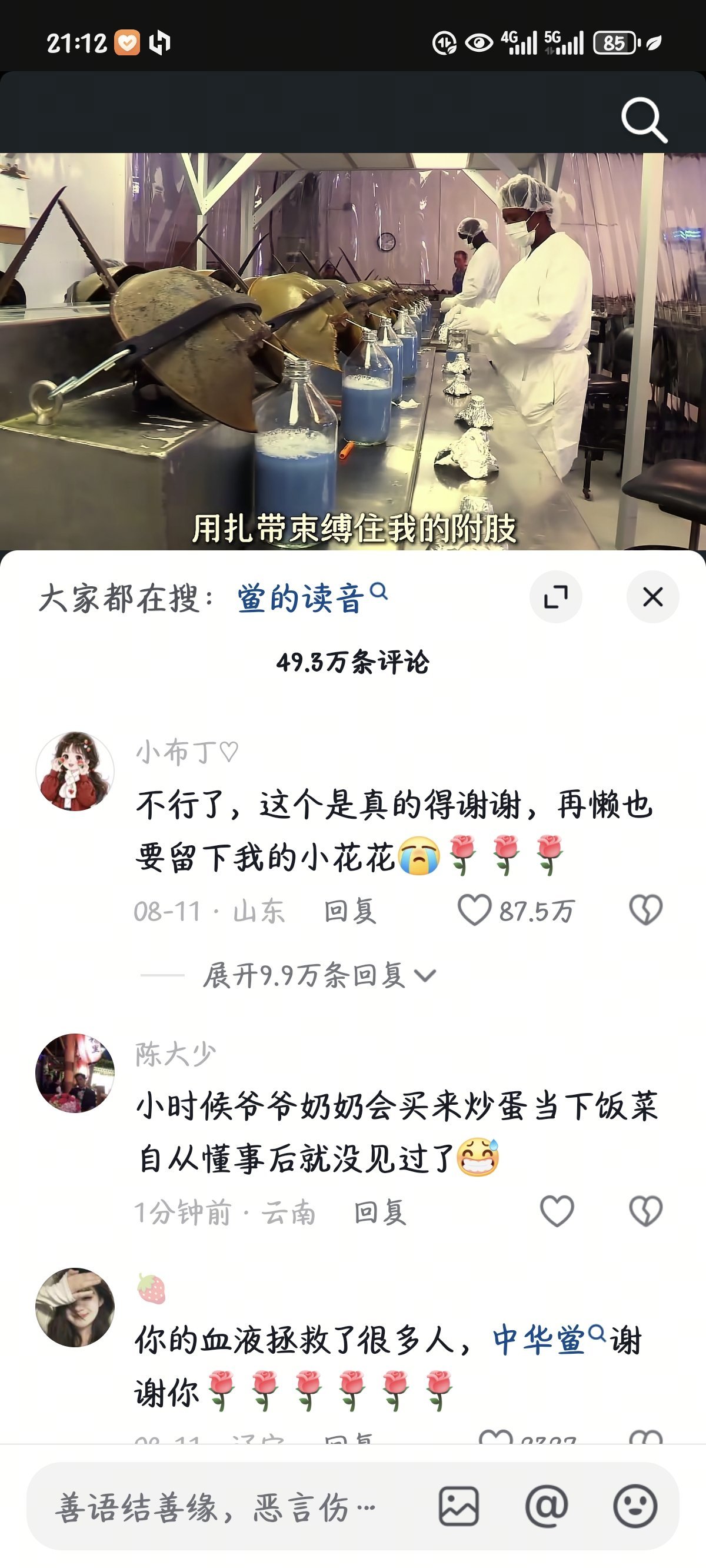
Task: Expand the 9.9万 replies
Action: 318,975
